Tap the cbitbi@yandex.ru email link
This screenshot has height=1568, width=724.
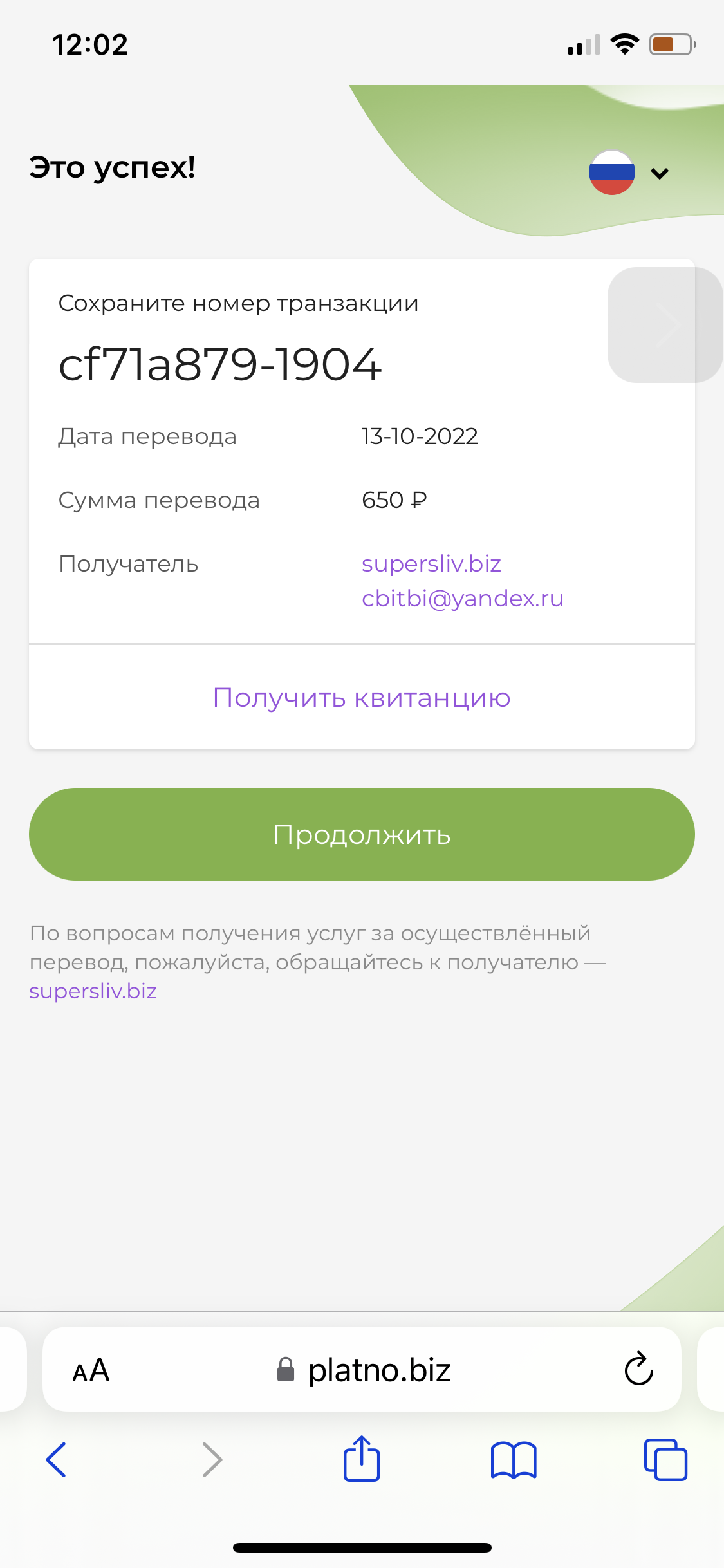tap(463, 599)
